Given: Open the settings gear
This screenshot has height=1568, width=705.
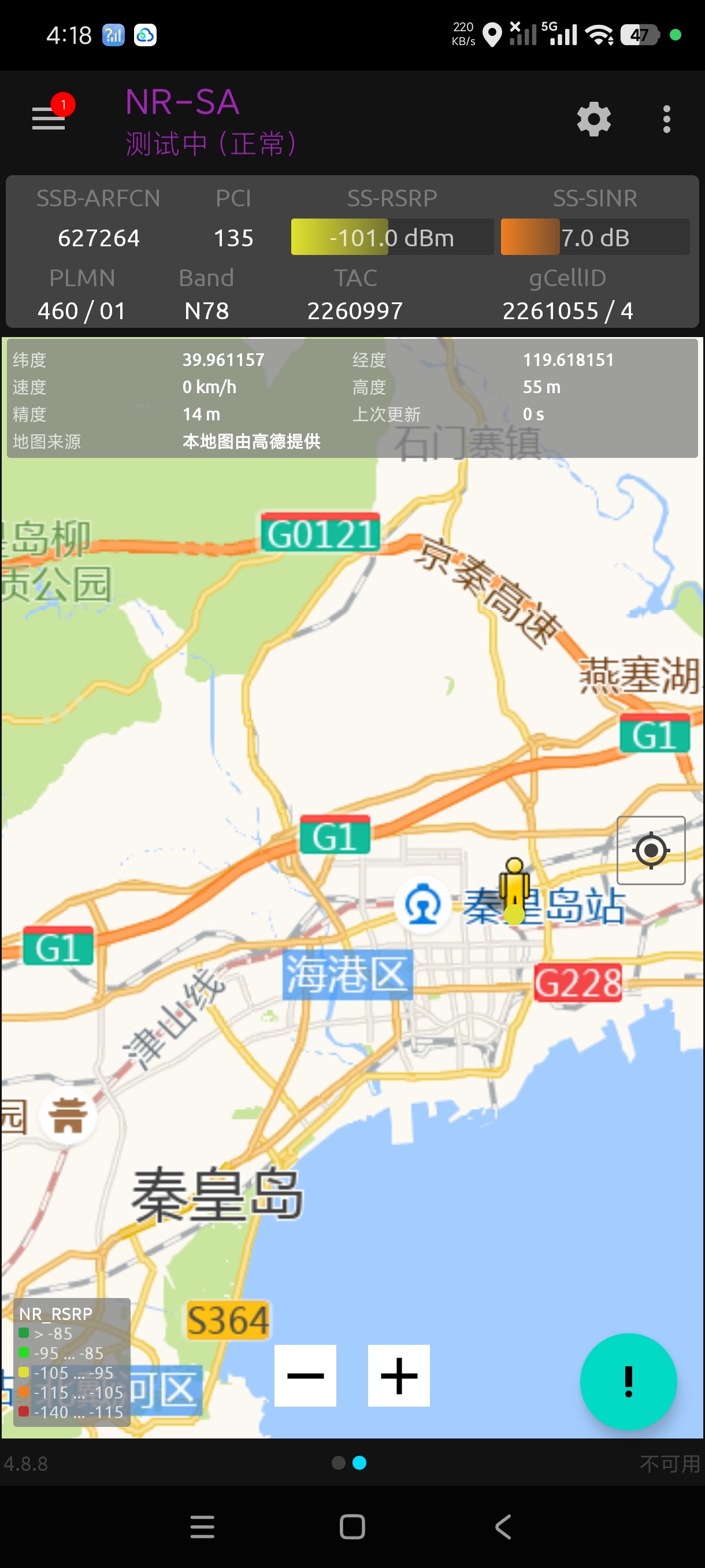Looking at the screenshot, I should [x=593, y=119].
